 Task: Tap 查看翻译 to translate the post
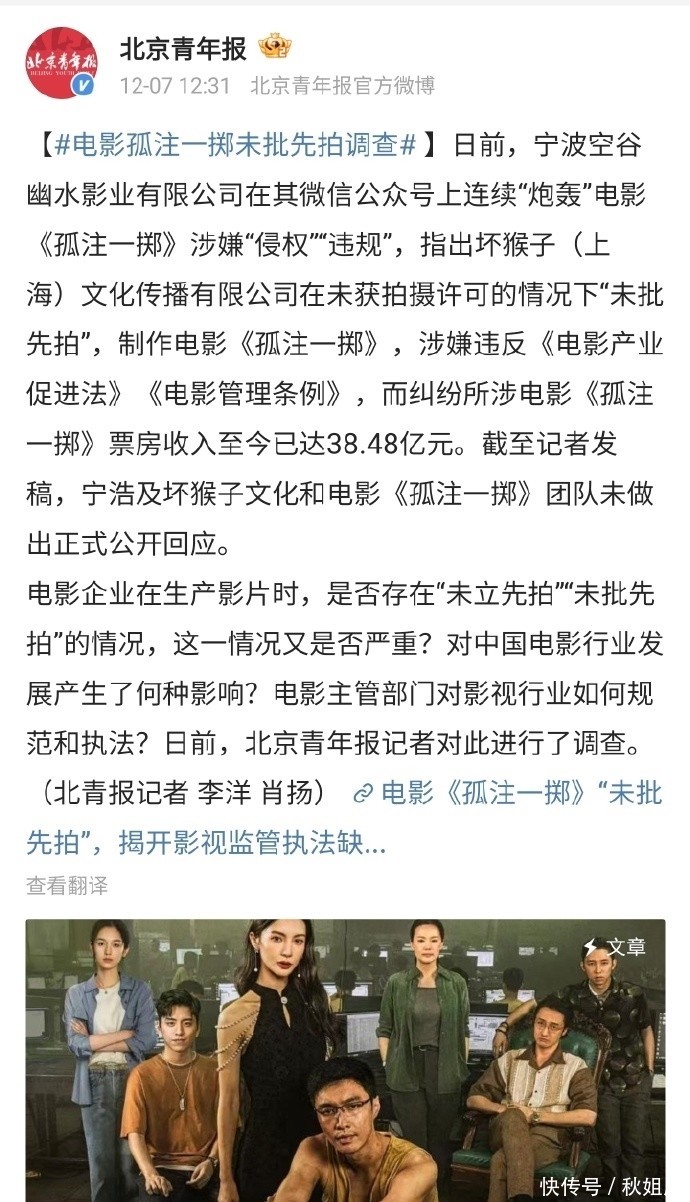(x=67, y=885)
